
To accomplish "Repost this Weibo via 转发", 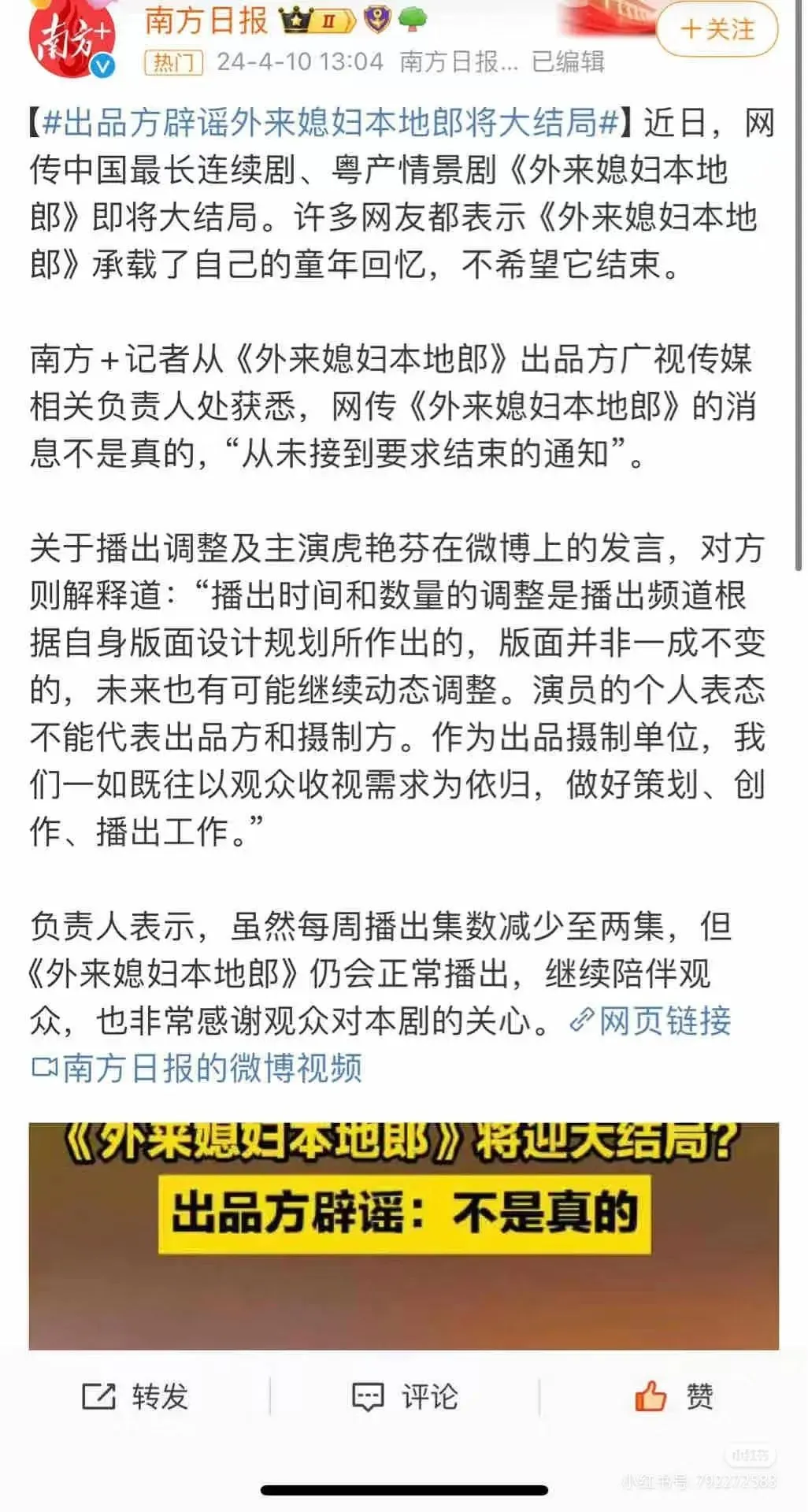I will [x=135, y=1397].
